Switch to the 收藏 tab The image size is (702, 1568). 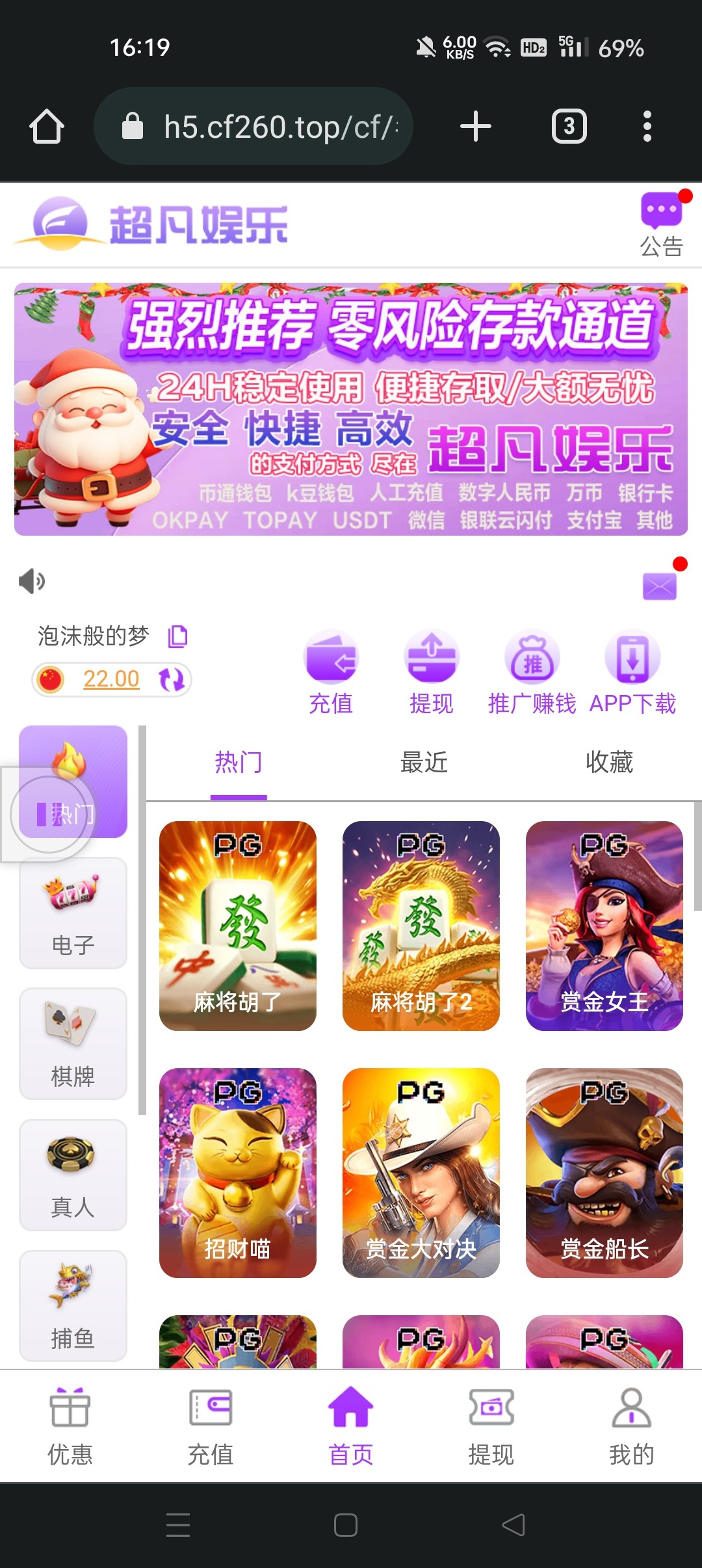[x=609, y=762]
